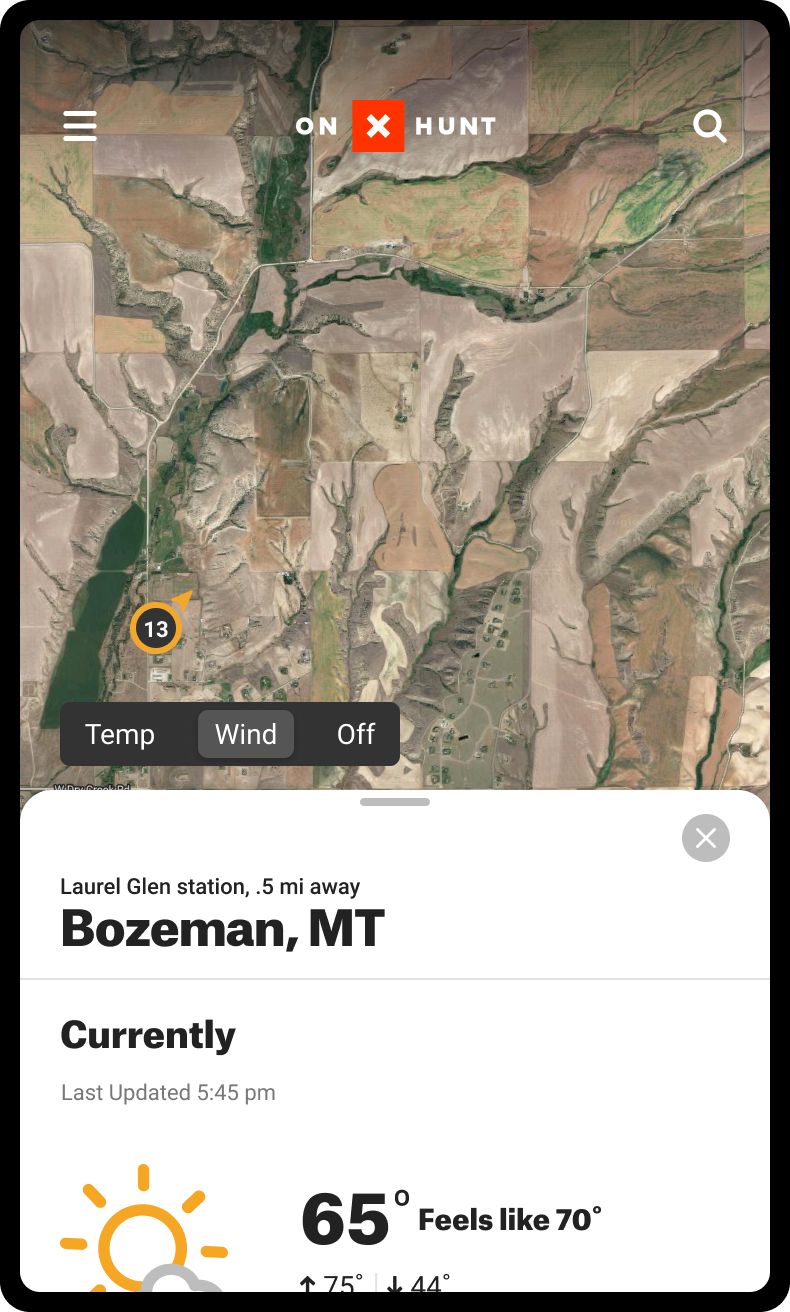Open the hamburger menu
The image size is (790, 1312).
point(80,126)
